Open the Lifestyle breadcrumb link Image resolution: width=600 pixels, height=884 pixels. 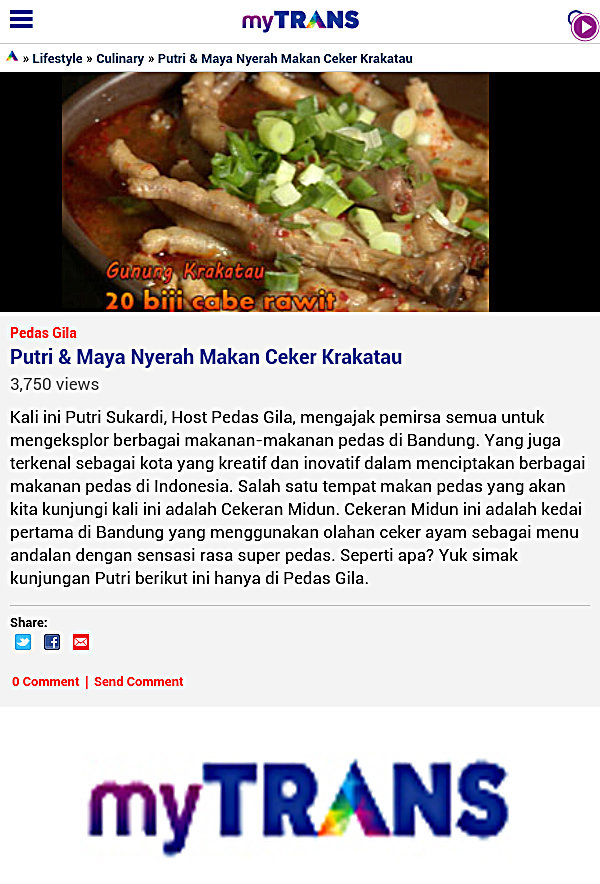tap(57, 59)
